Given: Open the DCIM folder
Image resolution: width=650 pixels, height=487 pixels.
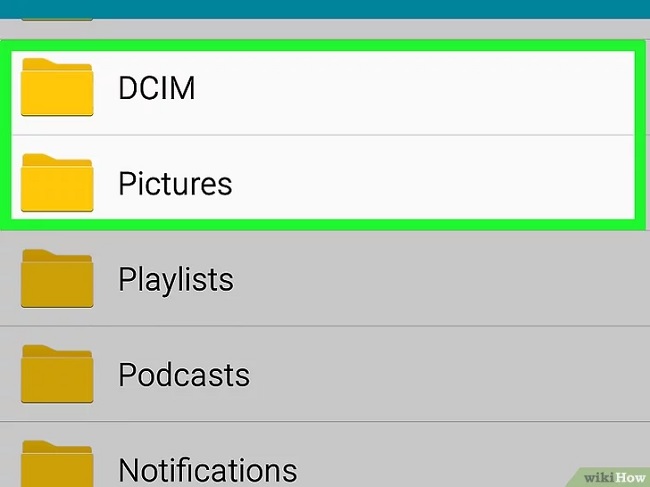Looking at the screenshot, I should coord(156,88).
